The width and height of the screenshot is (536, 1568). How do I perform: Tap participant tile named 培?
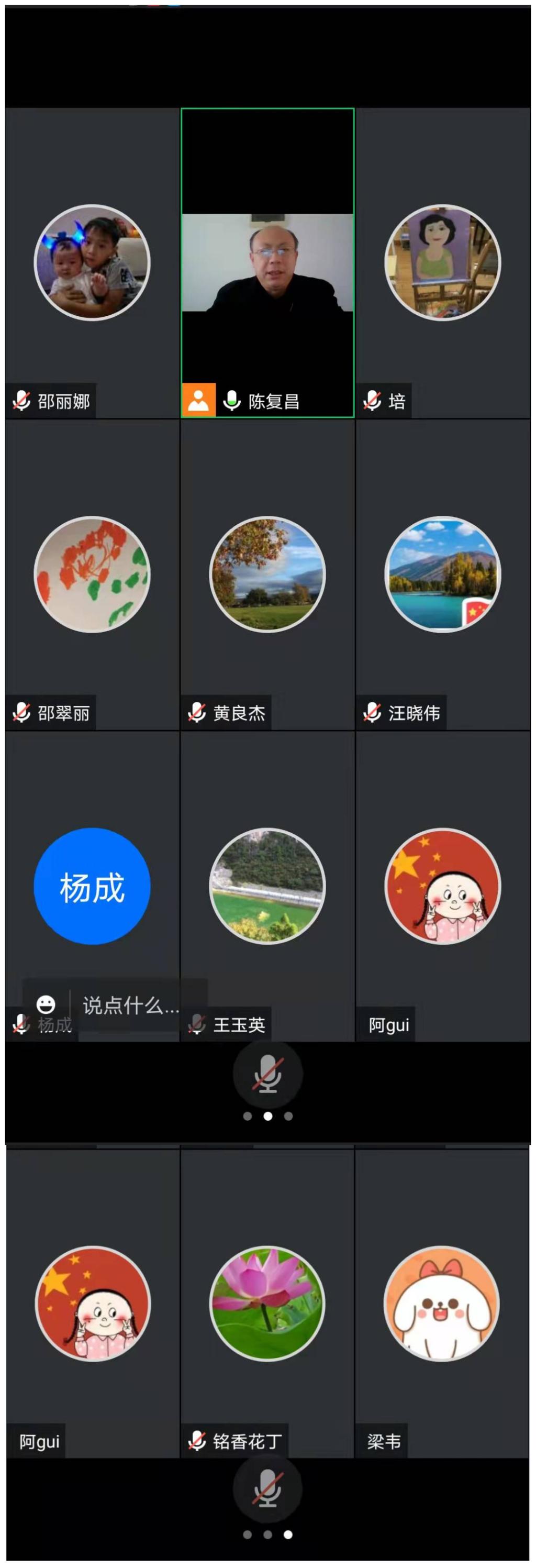coord(442,262)
